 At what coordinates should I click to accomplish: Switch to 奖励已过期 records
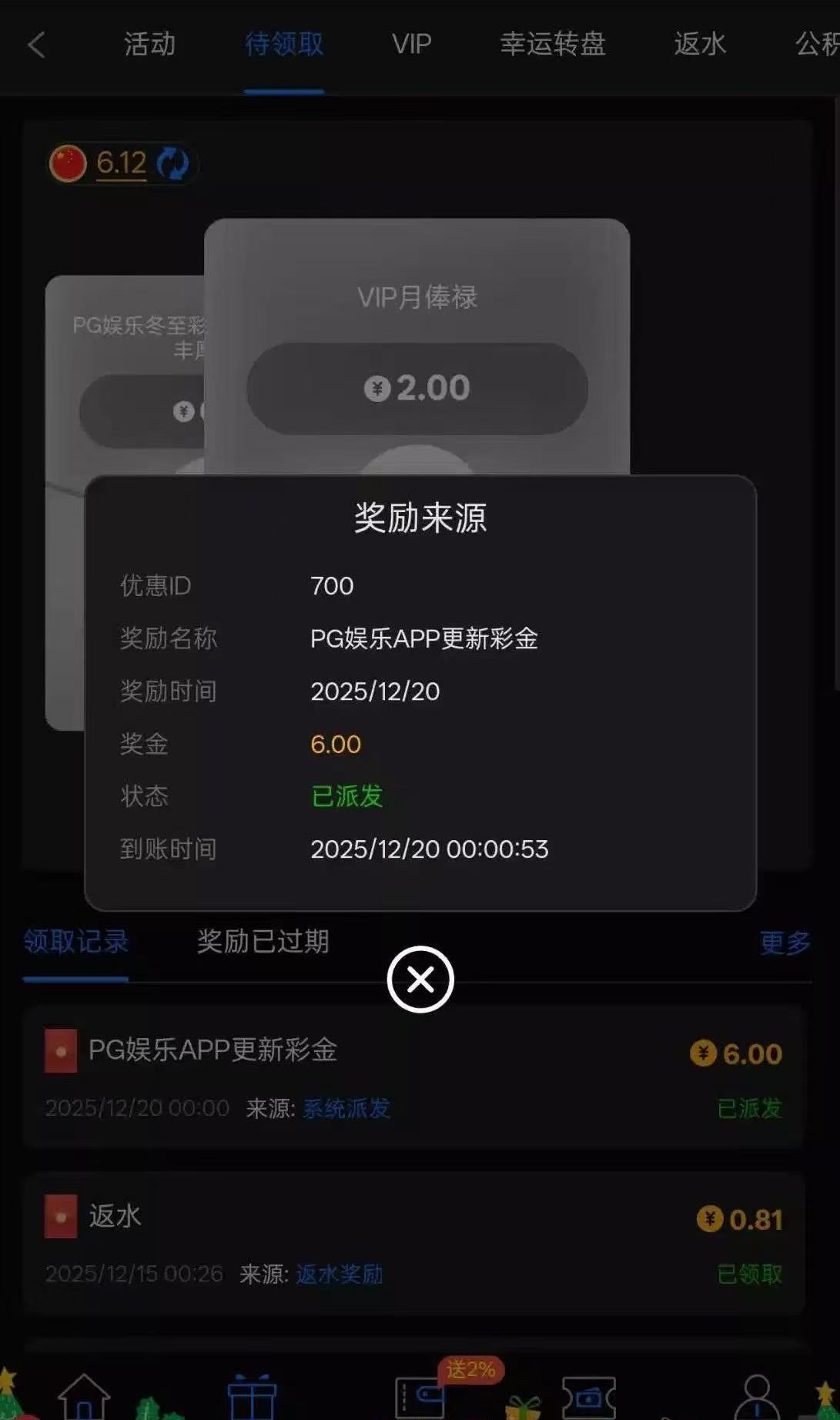(263, 942)
